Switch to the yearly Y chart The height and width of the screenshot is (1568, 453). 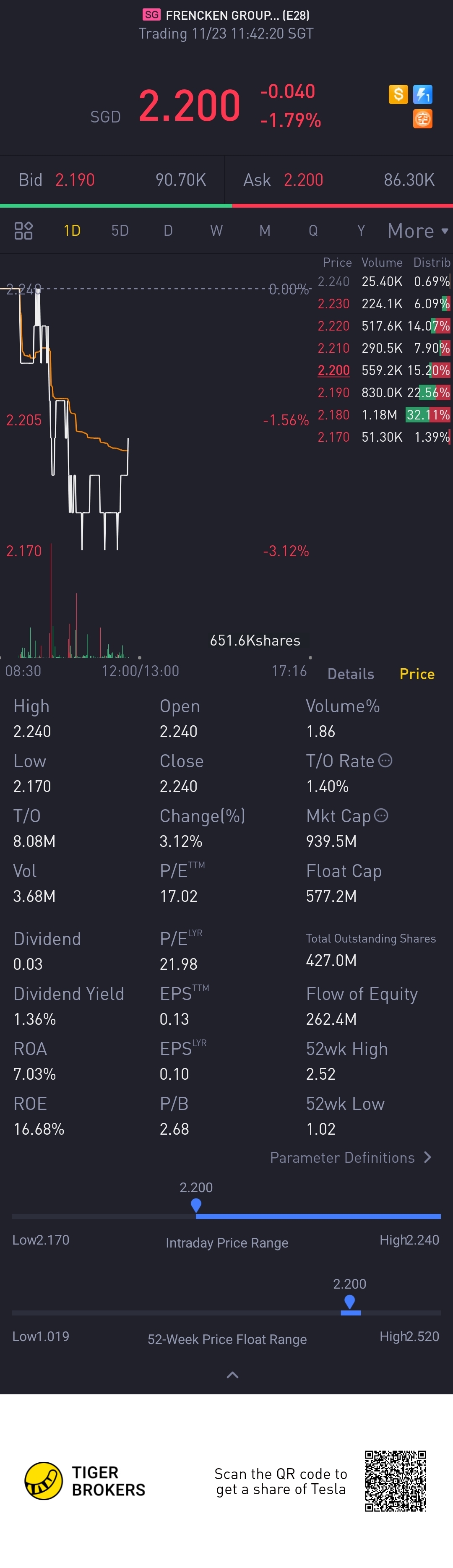click(361, 231)
